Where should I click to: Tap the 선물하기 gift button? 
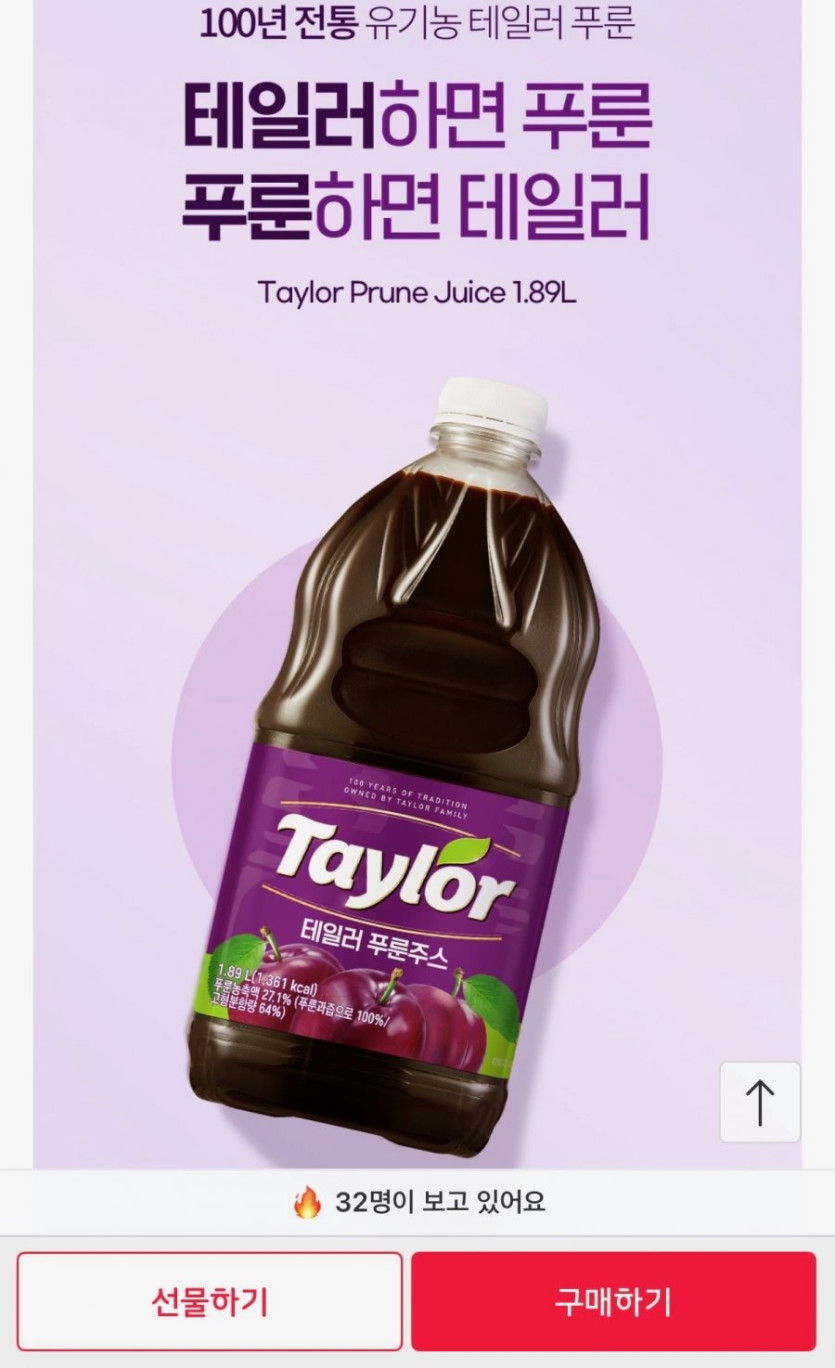(x=209, y=1302)
